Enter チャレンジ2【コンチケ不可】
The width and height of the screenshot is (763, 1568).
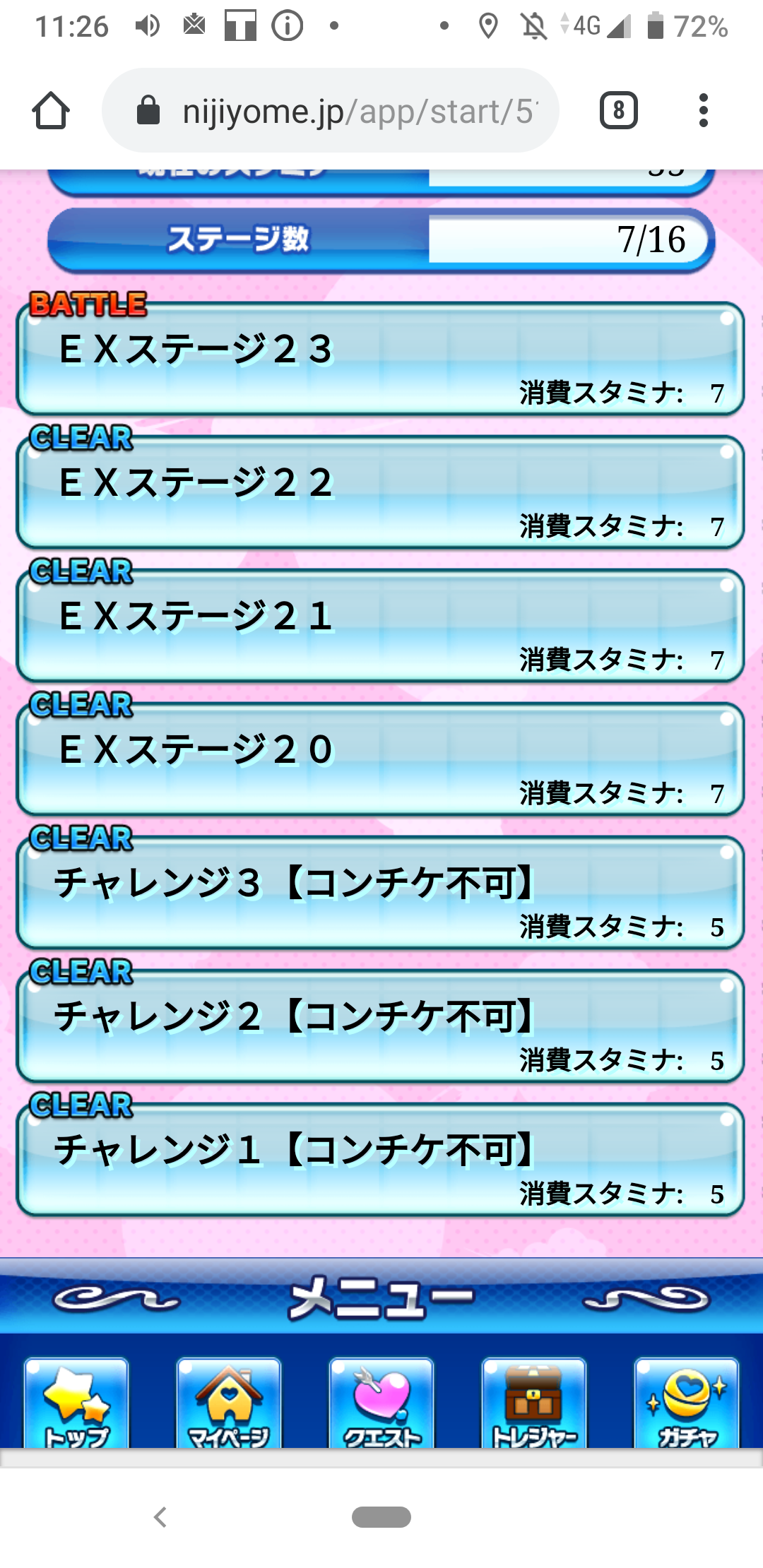pos(380,1026)
